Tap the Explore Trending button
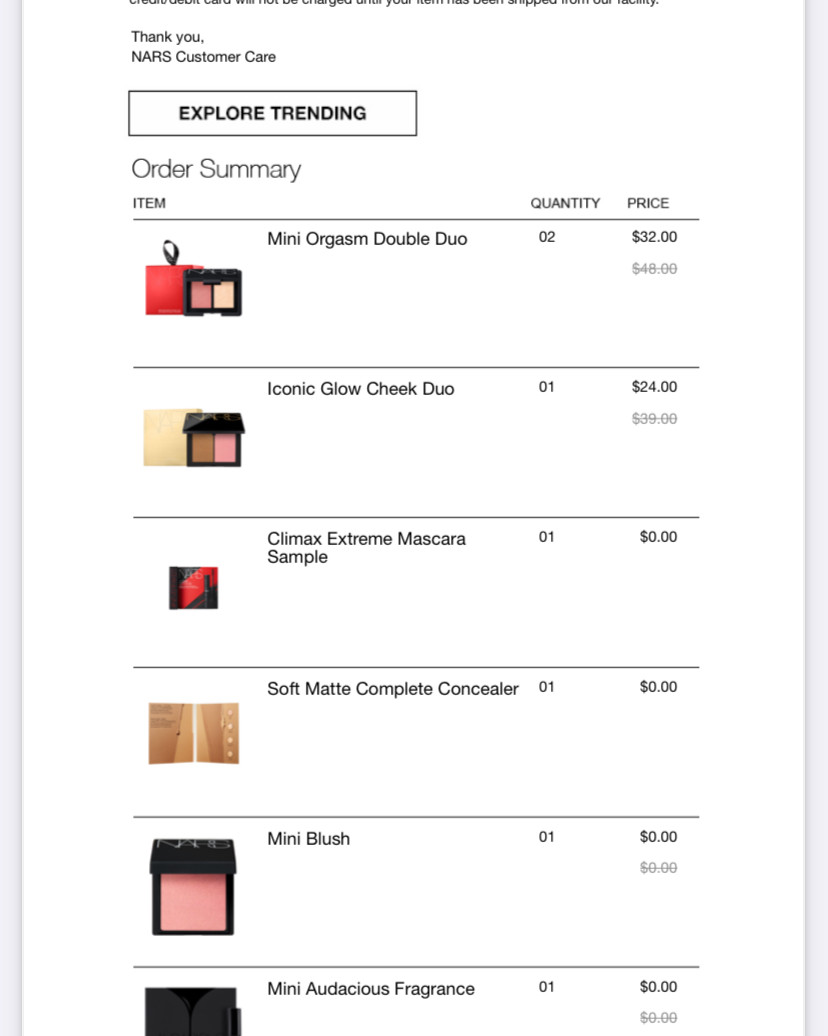Image resolution: width=828 pixels, height=1036 pixels. pyautogui.click(x=272, y=113)
